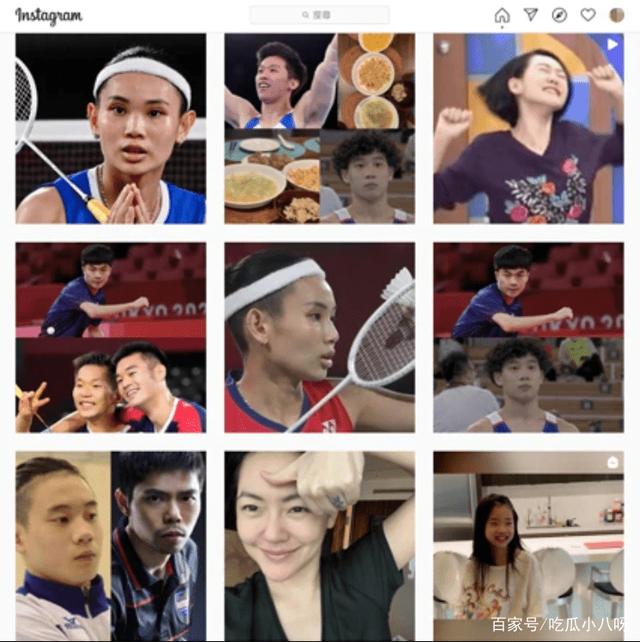Open the profile avatar in the header
Screen dimensions: 640x642
click(617, 15)
